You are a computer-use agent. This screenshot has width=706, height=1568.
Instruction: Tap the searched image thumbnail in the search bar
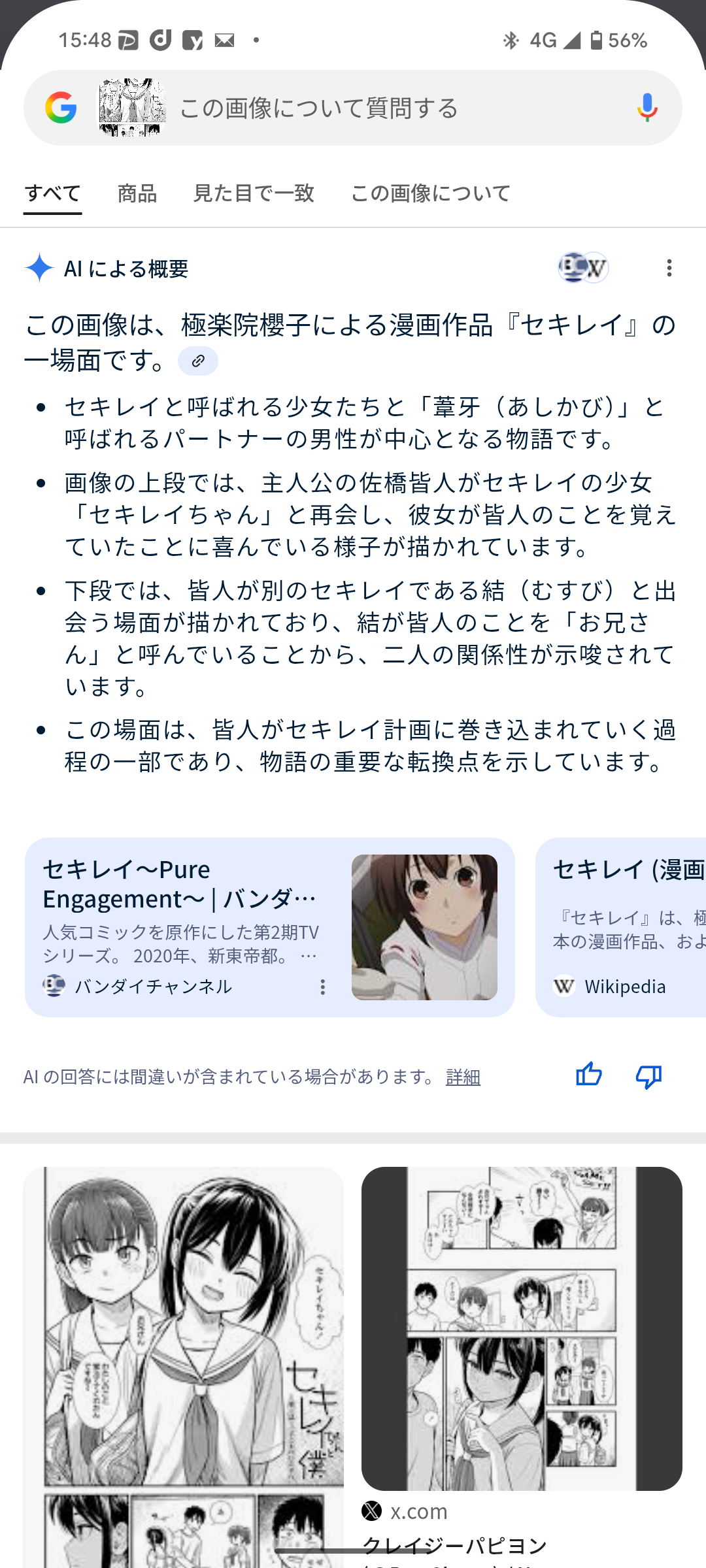coord(132,108)
